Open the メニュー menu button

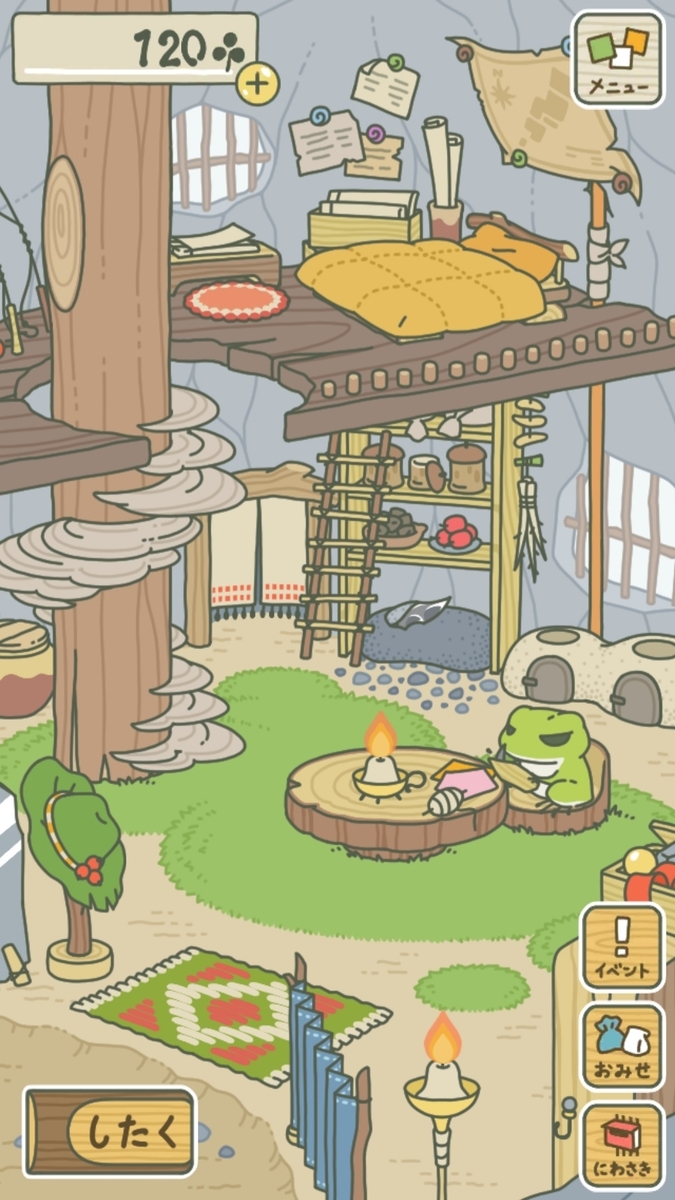617,59
